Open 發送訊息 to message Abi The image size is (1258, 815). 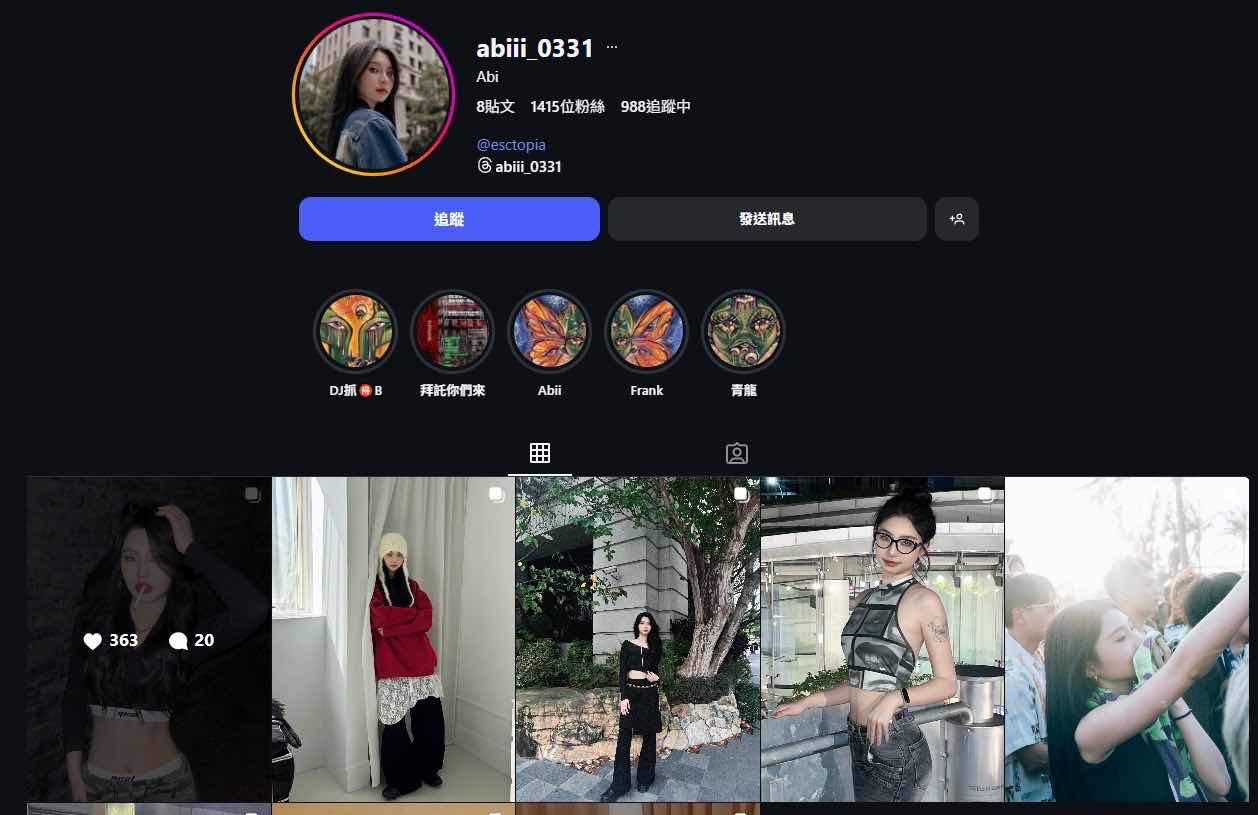(x=767, y=219)
